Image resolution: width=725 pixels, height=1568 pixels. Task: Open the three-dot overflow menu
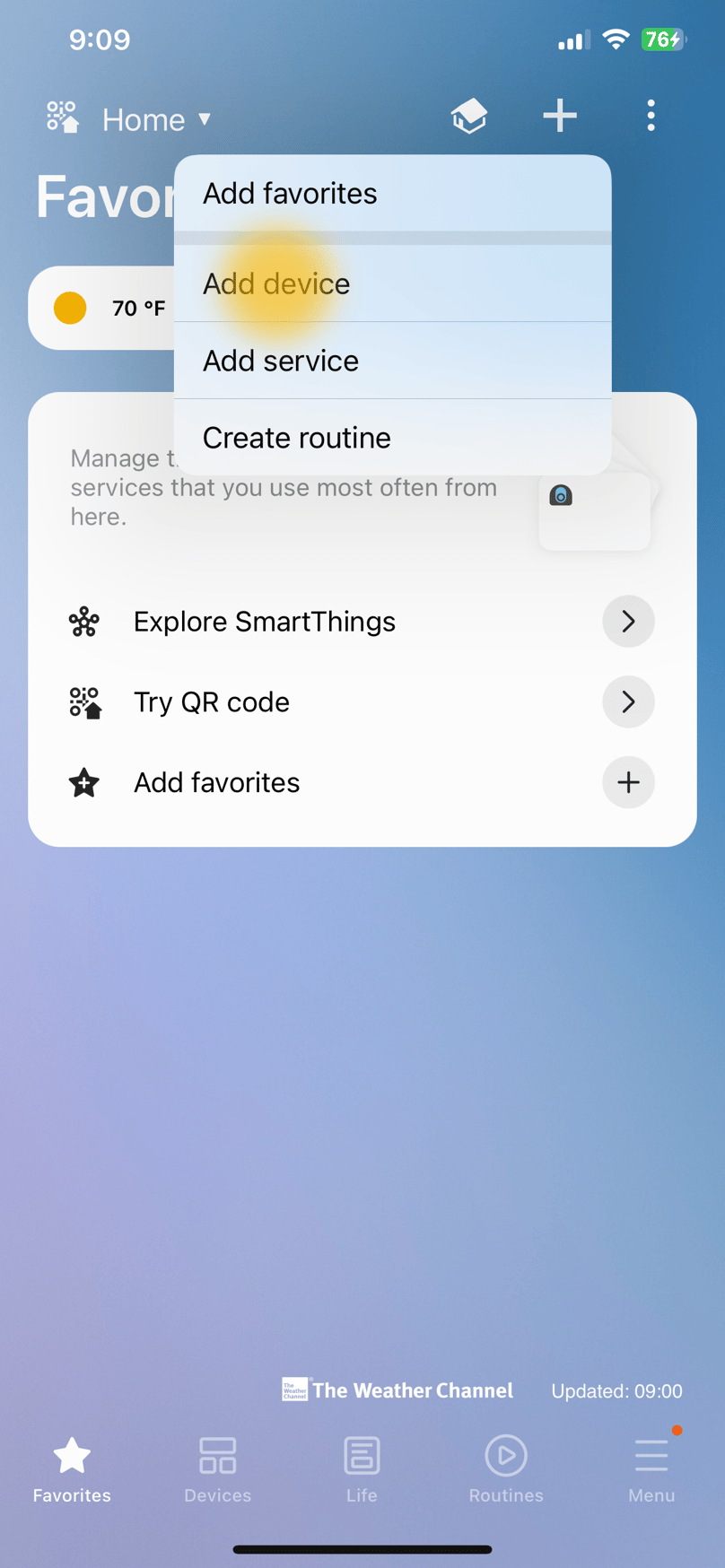coord(651,116)
